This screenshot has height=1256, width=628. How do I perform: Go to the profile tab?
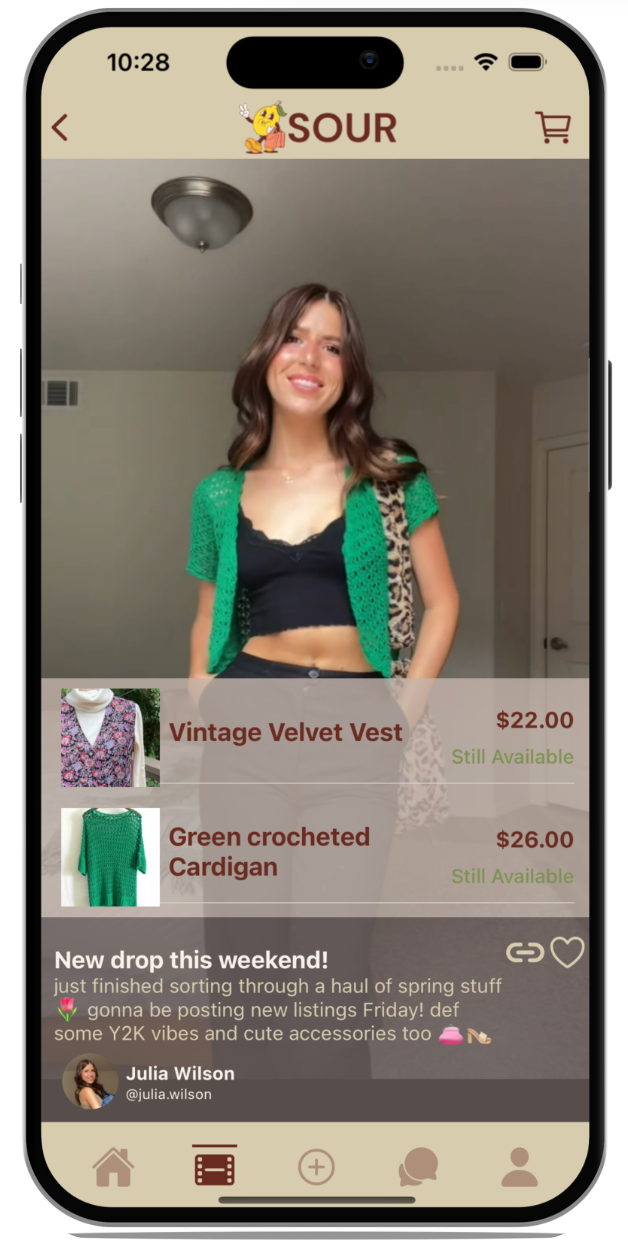(x=519, y=1167)
